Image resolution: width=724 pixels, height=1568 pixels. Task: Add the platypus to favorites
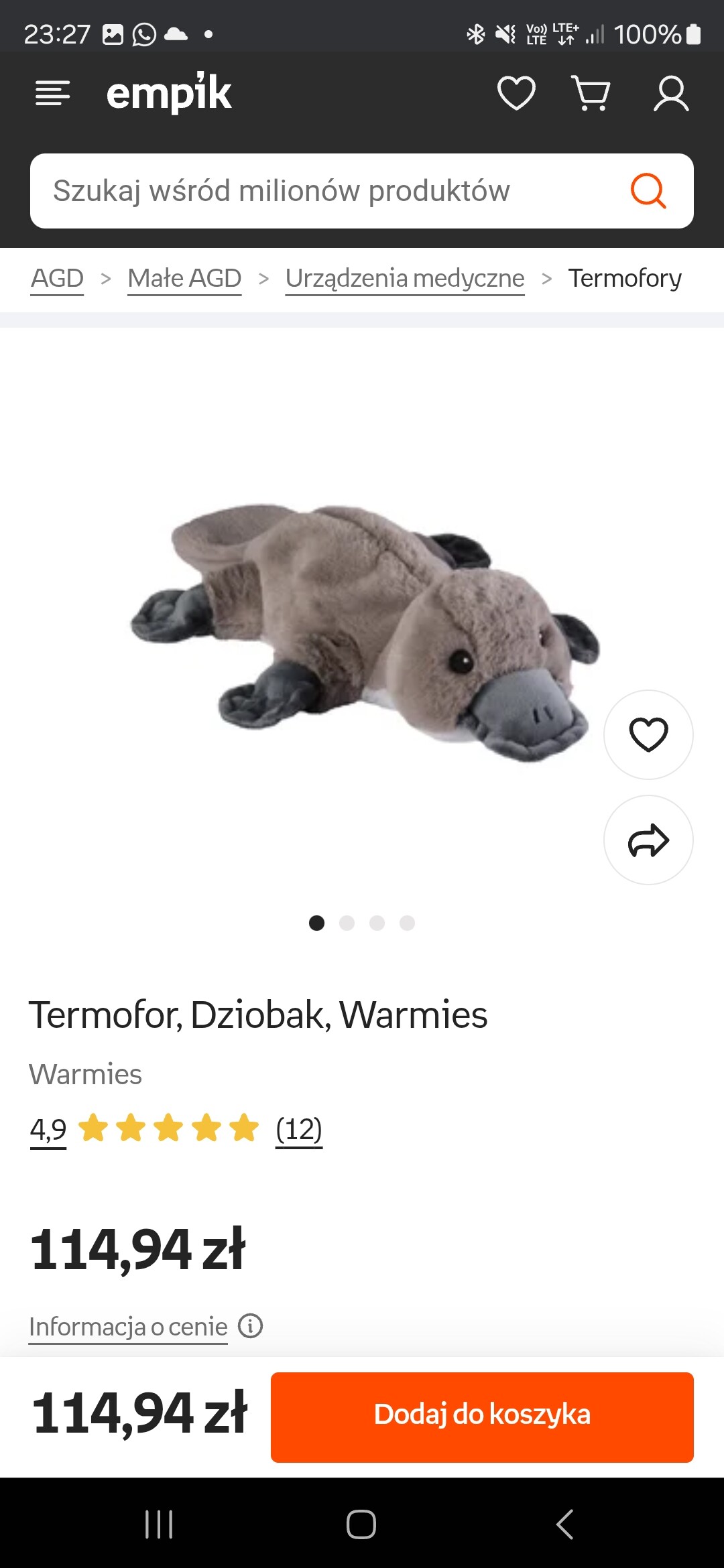(648, 734)
